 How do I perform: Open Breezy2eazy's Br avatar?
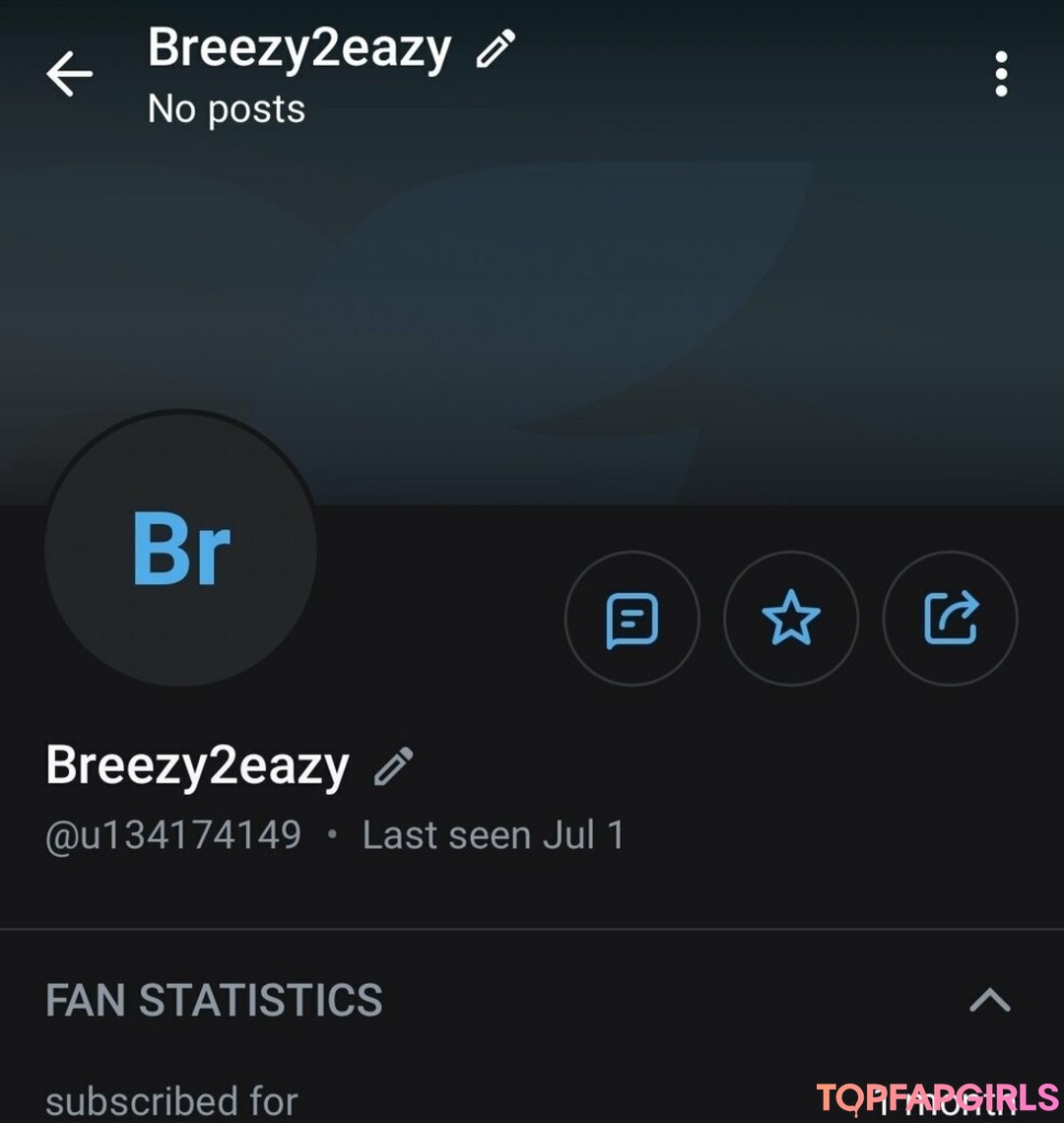click(x=180, y=550)
